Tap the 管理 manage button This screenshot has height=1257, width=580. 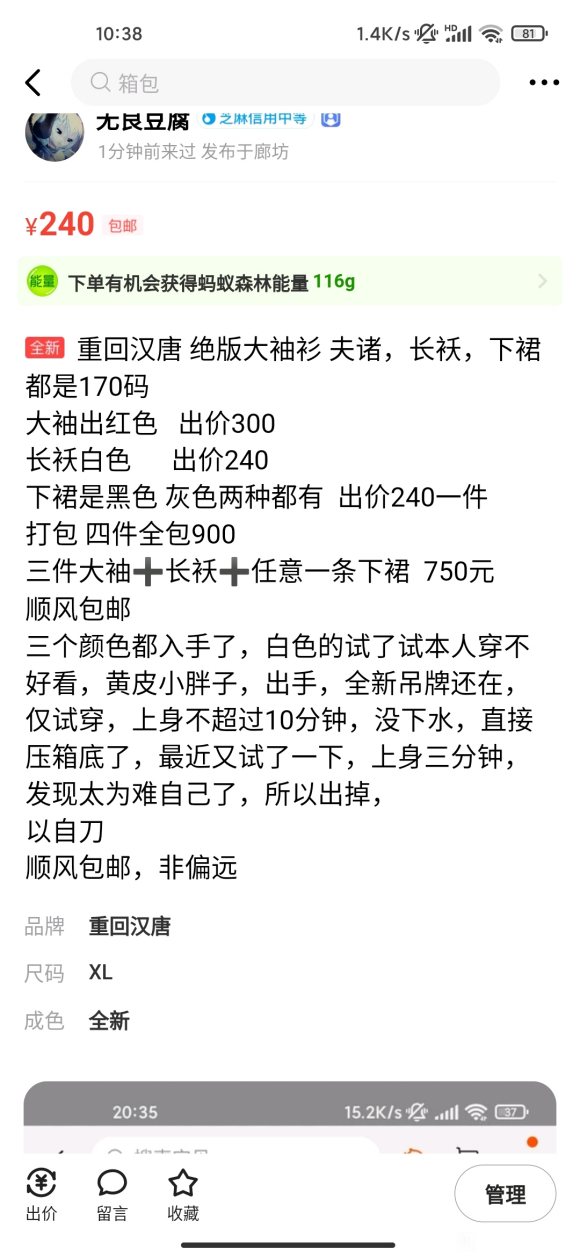505,1194
